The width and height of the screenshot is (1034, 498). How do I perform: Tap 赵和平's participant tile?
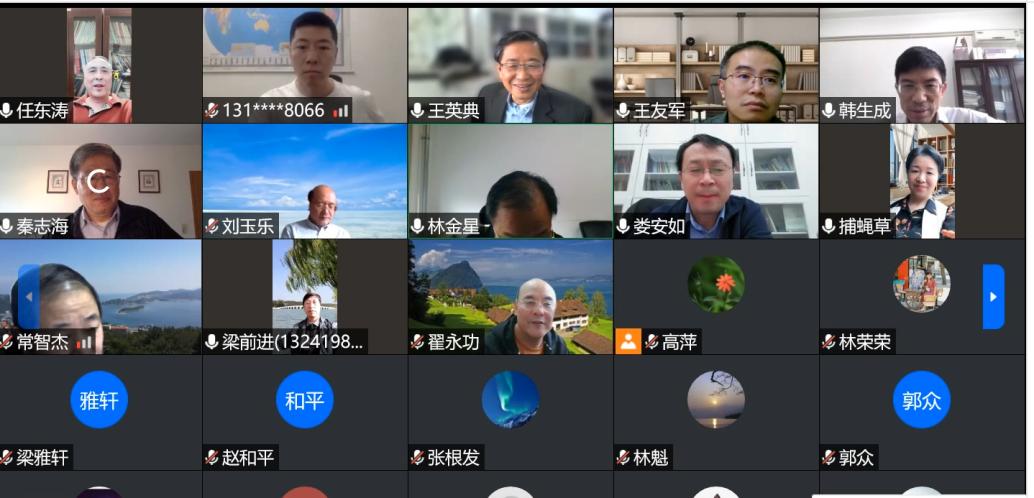point(305,412)
